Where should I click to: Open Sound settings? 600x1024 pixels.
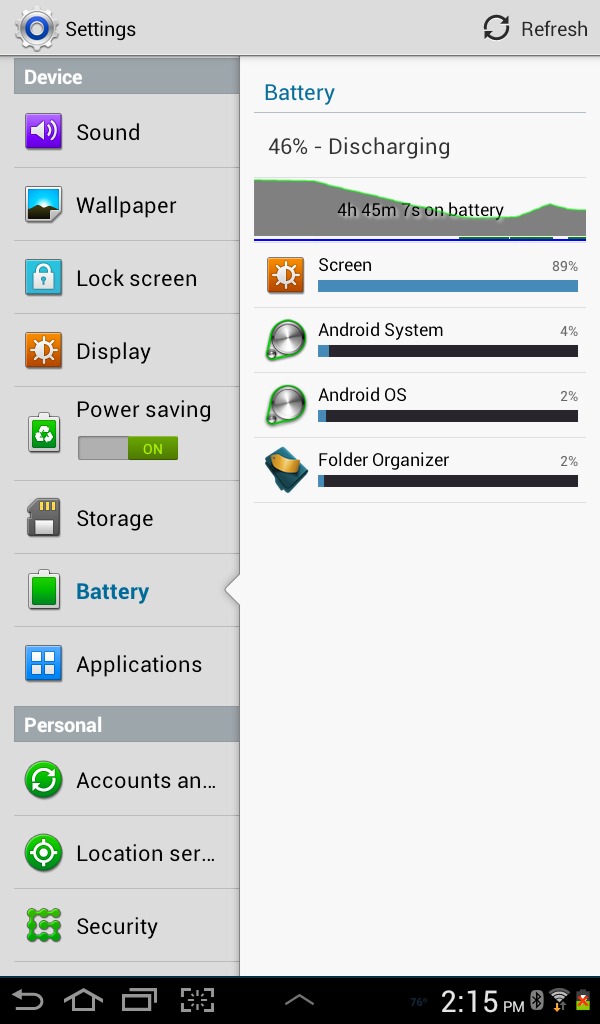(x=126, y=131)
